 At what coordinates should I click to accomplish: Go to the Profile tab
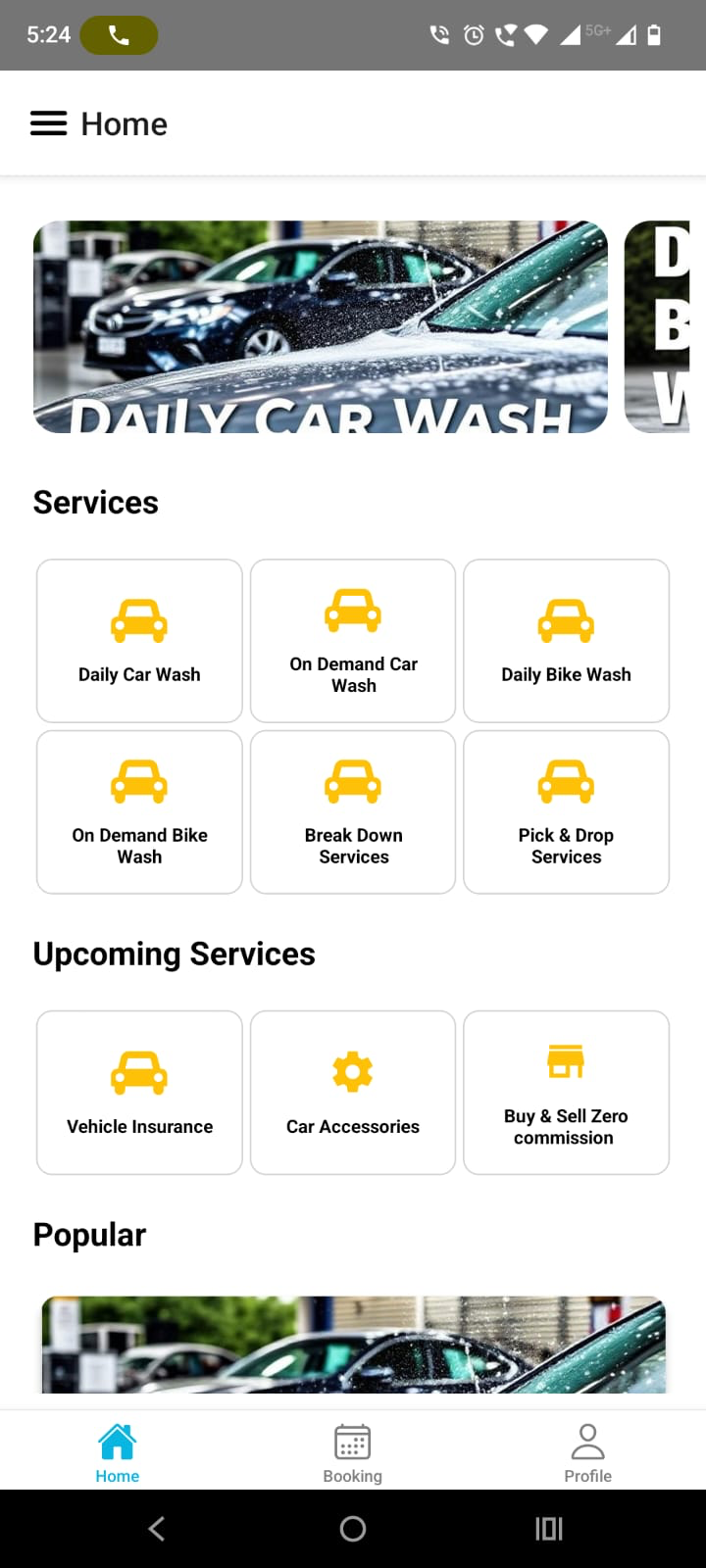pos(587,1453)
